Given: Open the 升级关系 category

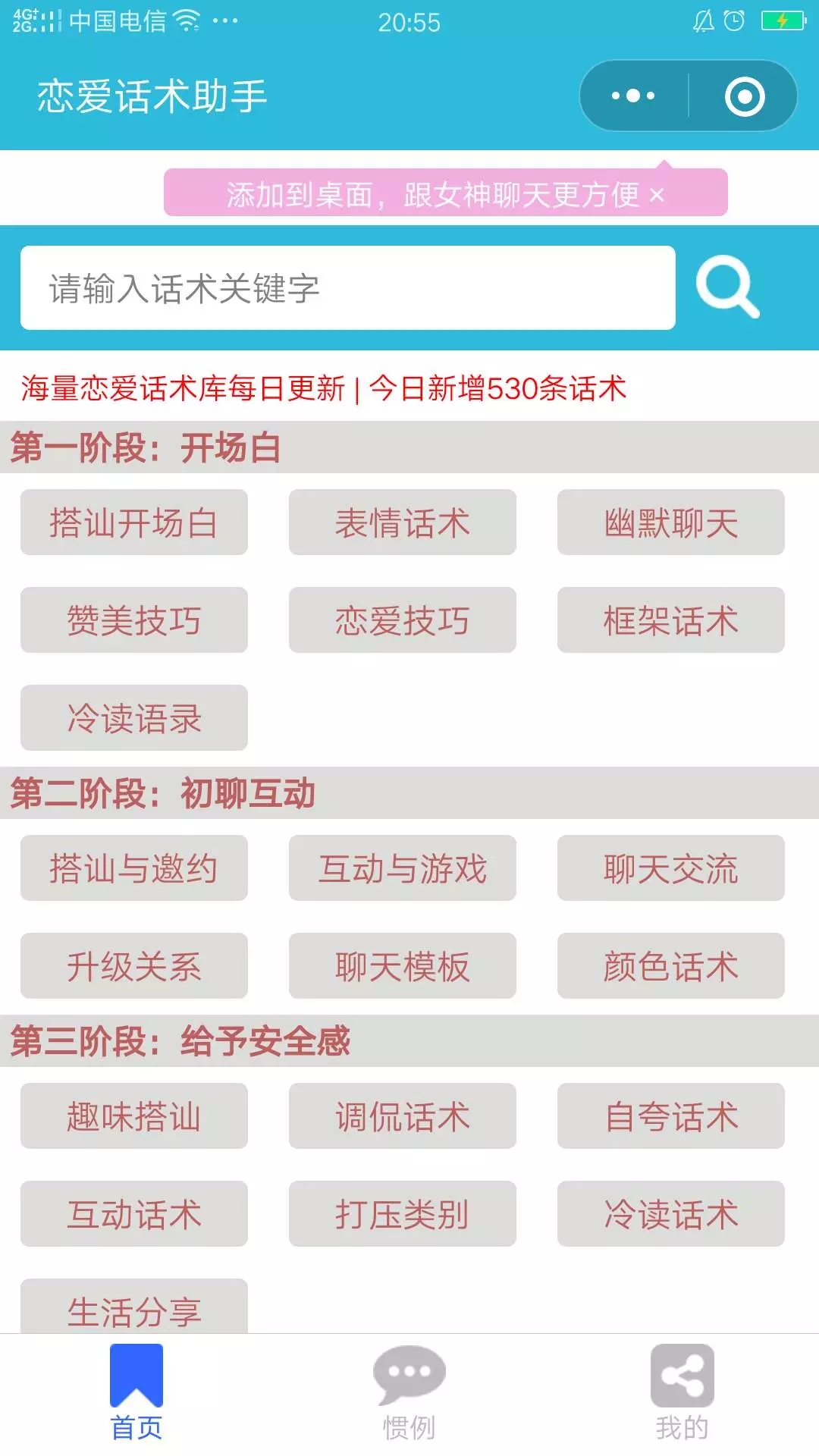Looking at the screenshot, I should pos(134,966).
